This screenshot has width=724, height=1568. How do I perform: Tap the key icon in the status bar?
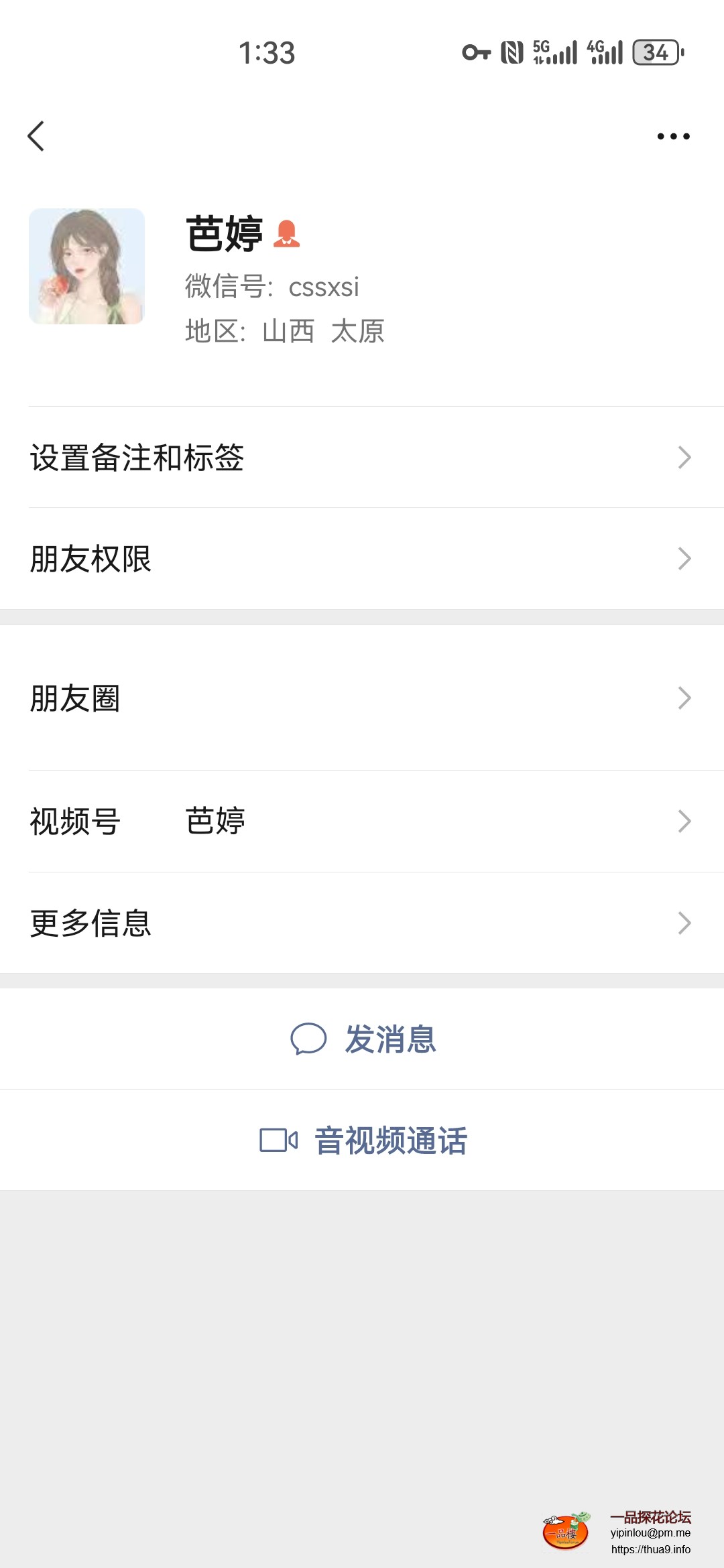pos(479,54)
